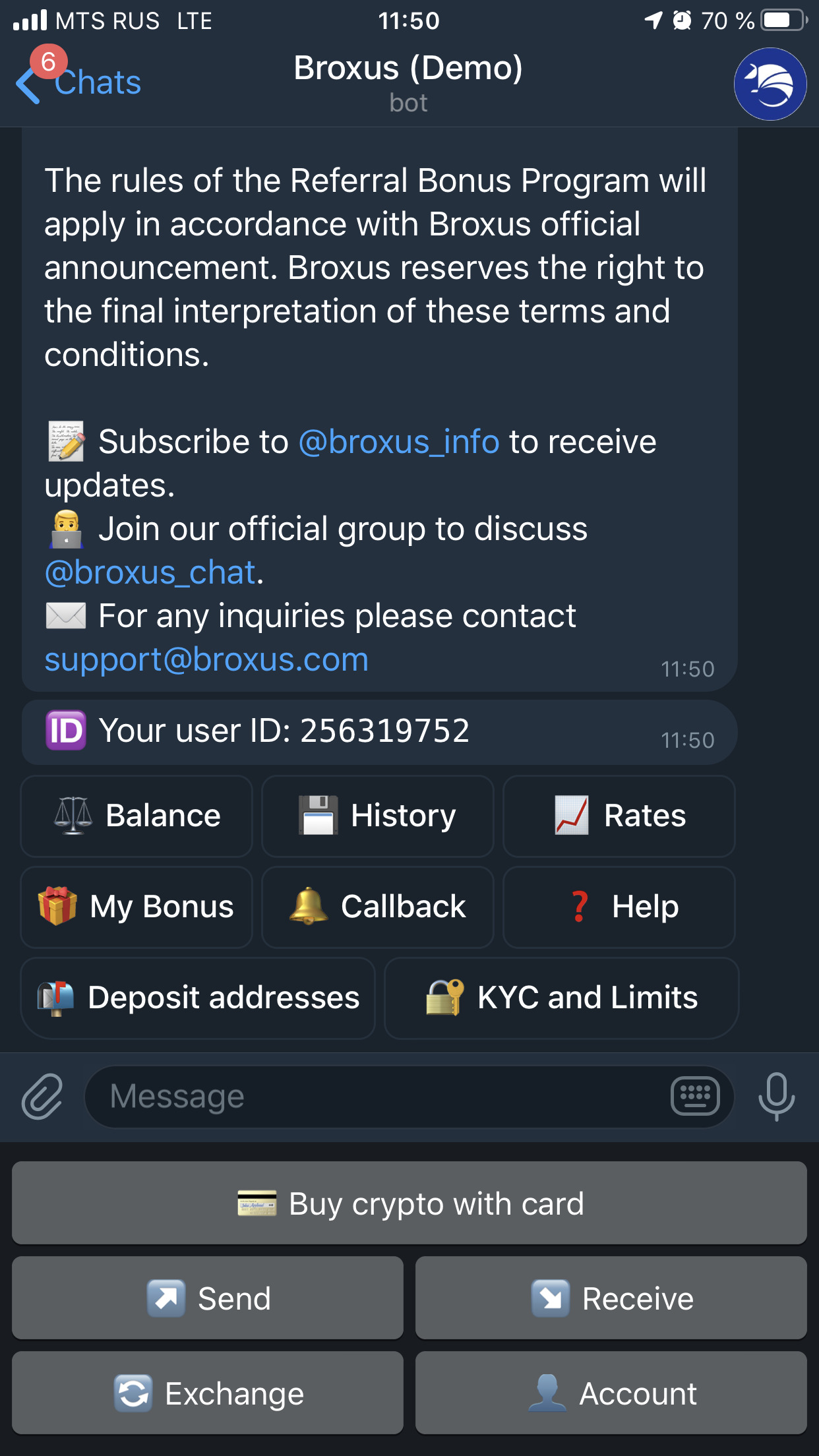Select the Callback inline button

point(378,907)
